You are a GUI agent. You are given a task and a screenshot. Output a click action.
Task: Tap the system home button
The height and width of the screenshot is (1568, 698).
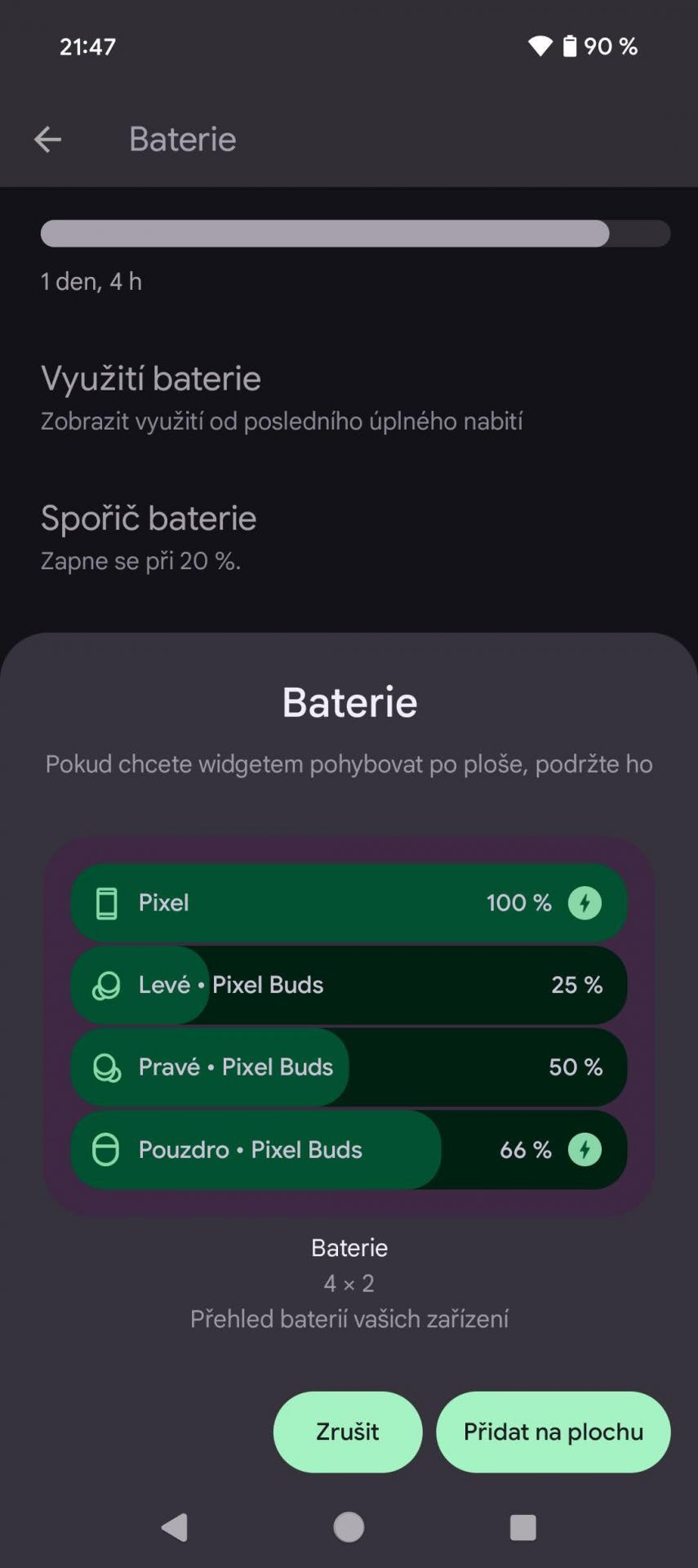[349, 1526]
